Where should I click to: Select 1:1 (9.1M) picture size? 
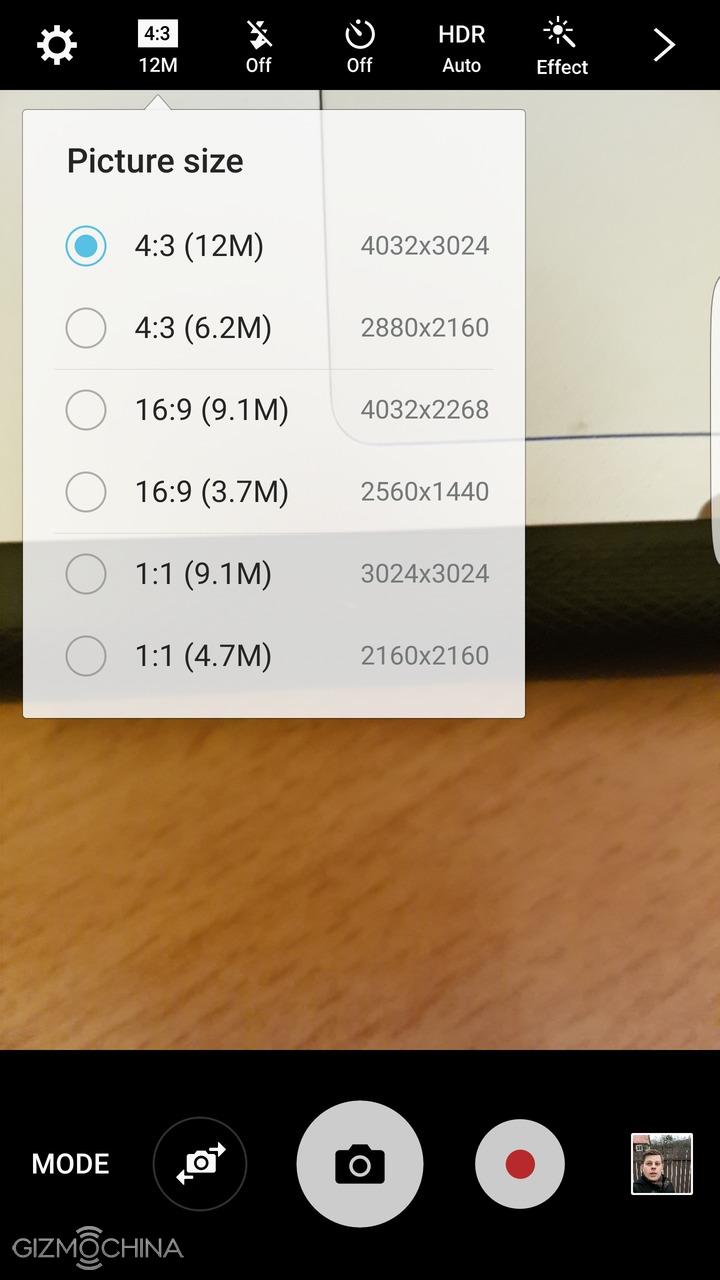275,574
